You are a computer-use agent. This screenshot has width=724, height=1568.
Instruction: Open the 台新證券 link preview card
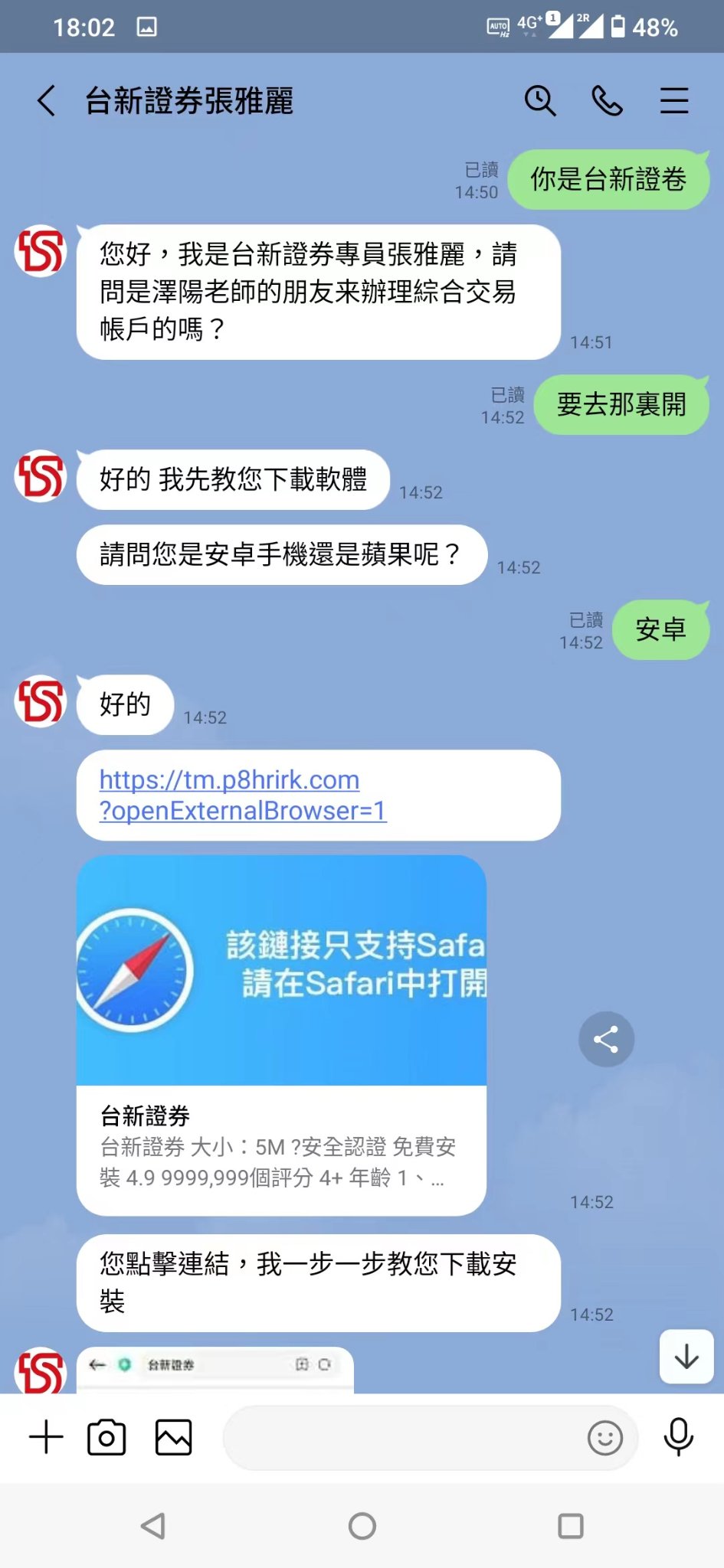pos(281,1034)
